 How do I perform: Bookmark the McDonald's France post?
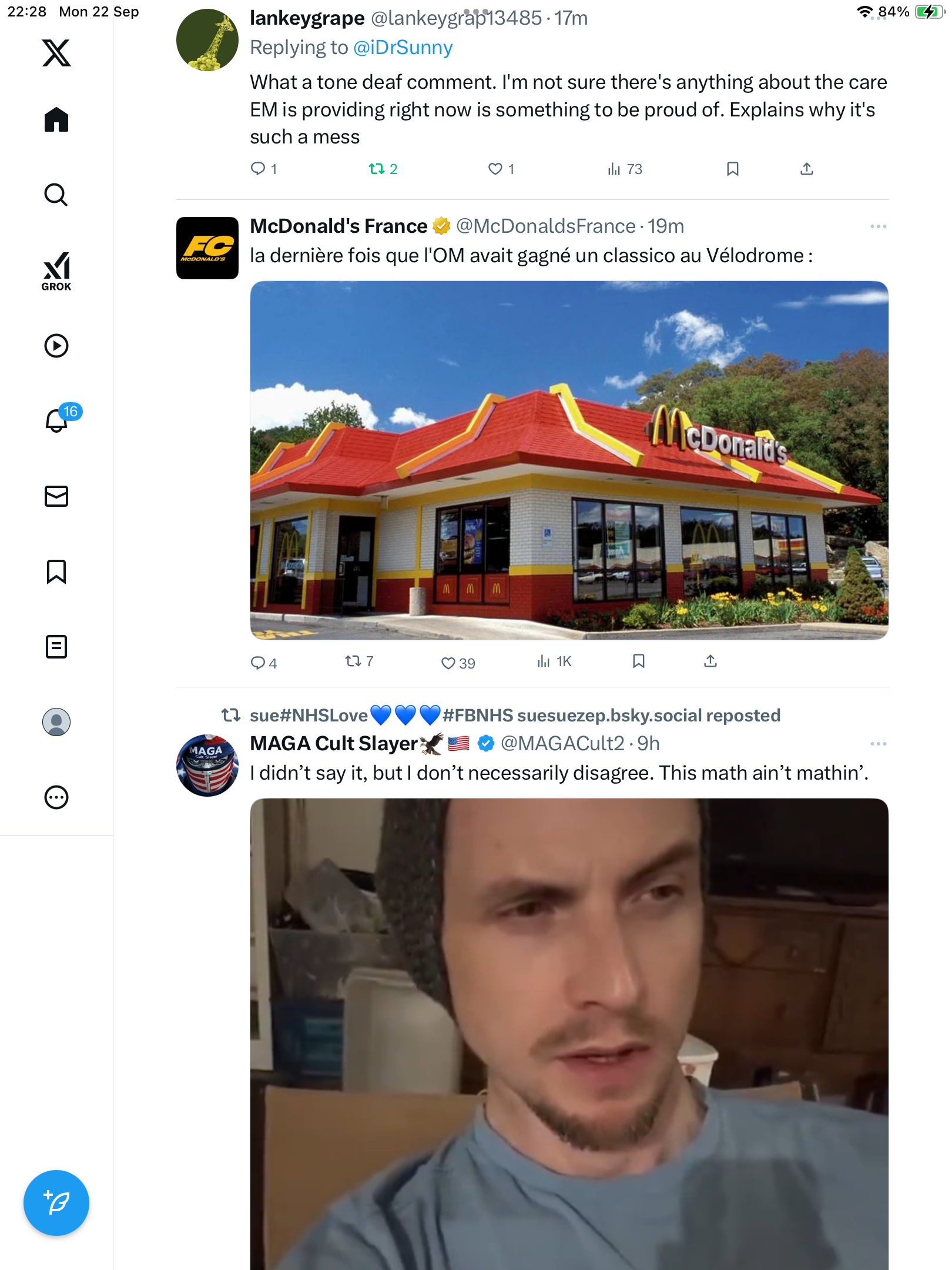point(639,661)
